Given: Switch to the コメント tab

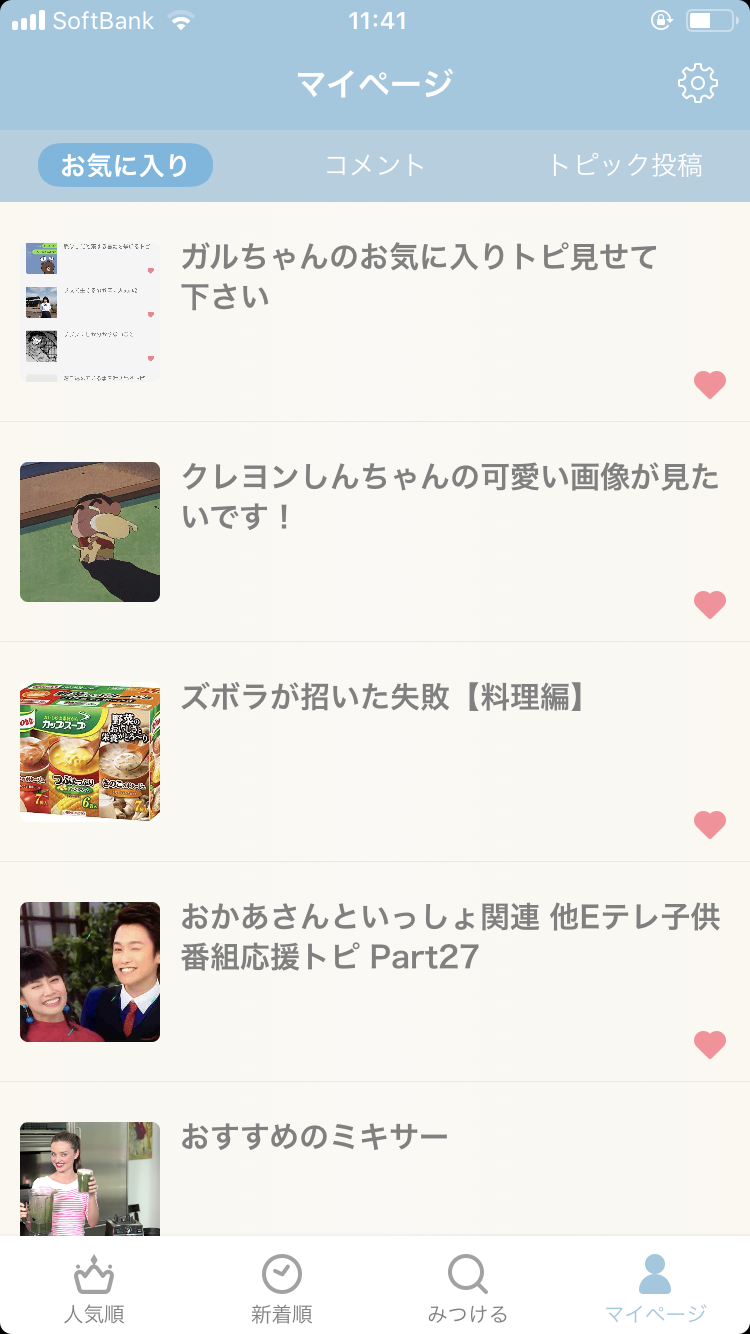Looking at the screenshot, I should [x=375, y=164].
